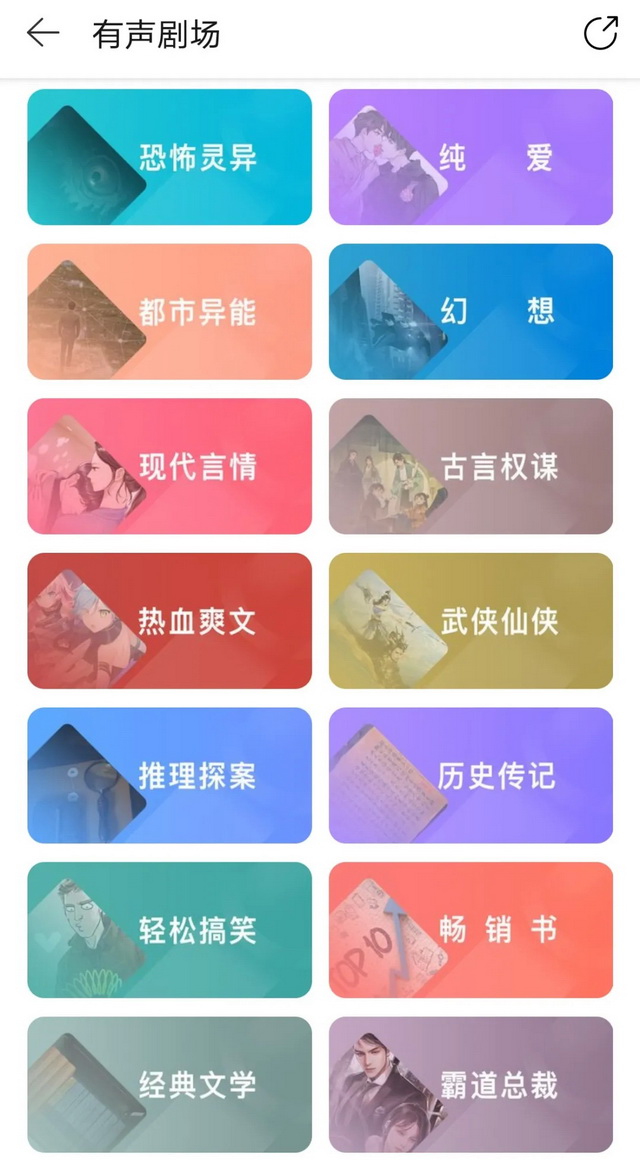Viewport: 640px width, 1160px height.
Task: Share the 有声剧场 page
Action: 600,34
